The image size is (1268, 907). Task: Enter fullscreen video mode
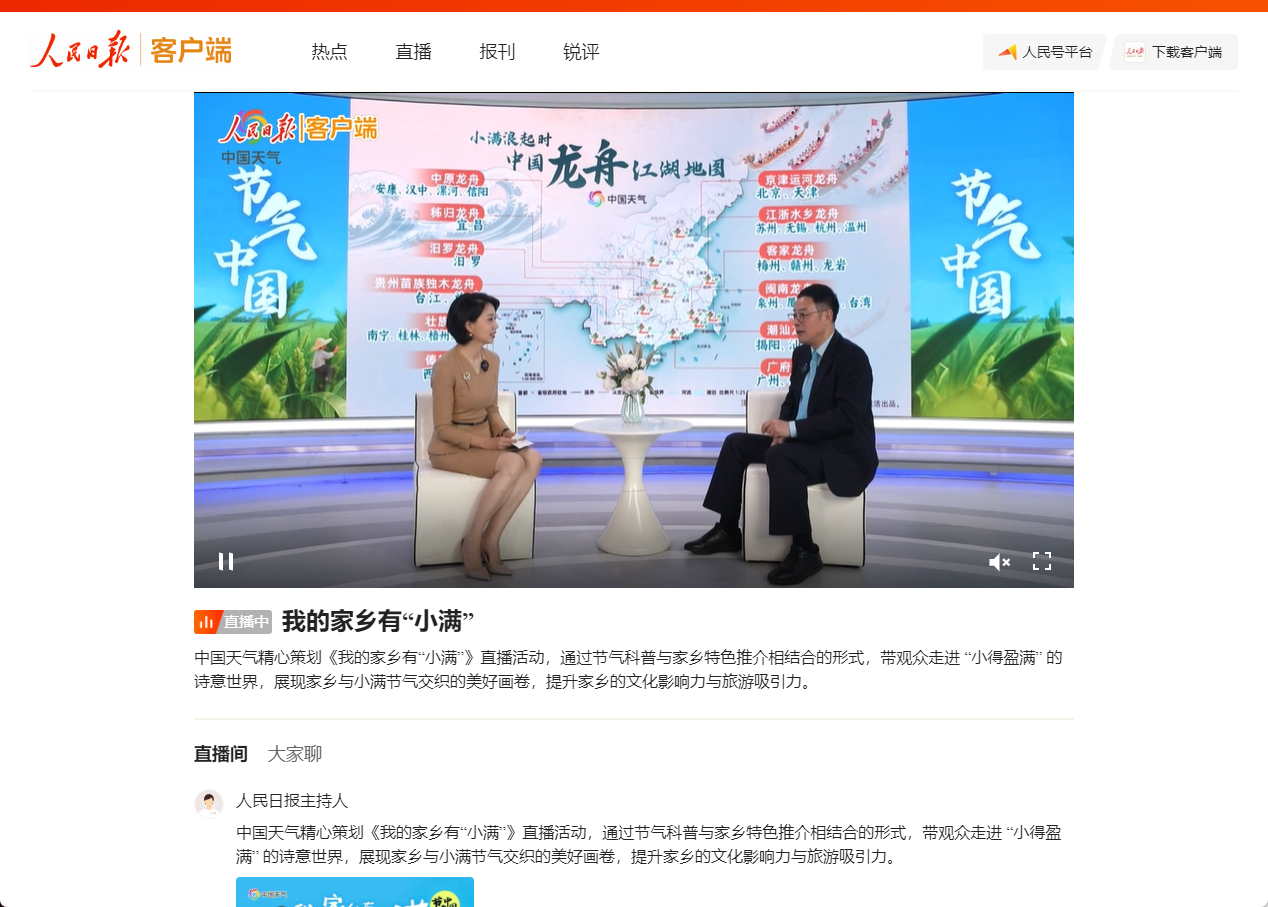point(1041,561)
